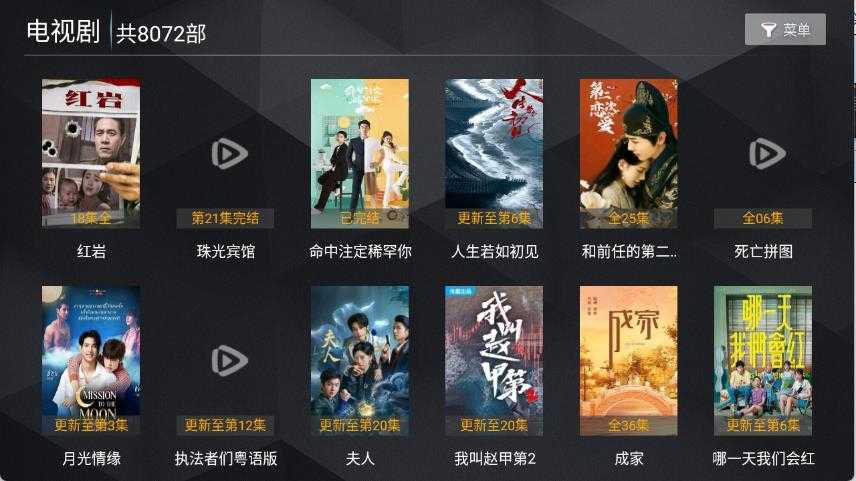Select 执法者们粤语版 series

226,360
